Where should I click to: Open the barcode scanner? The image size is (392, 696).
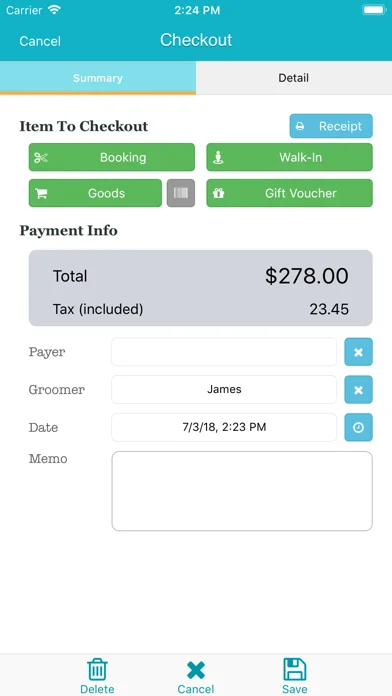(181, 193)
